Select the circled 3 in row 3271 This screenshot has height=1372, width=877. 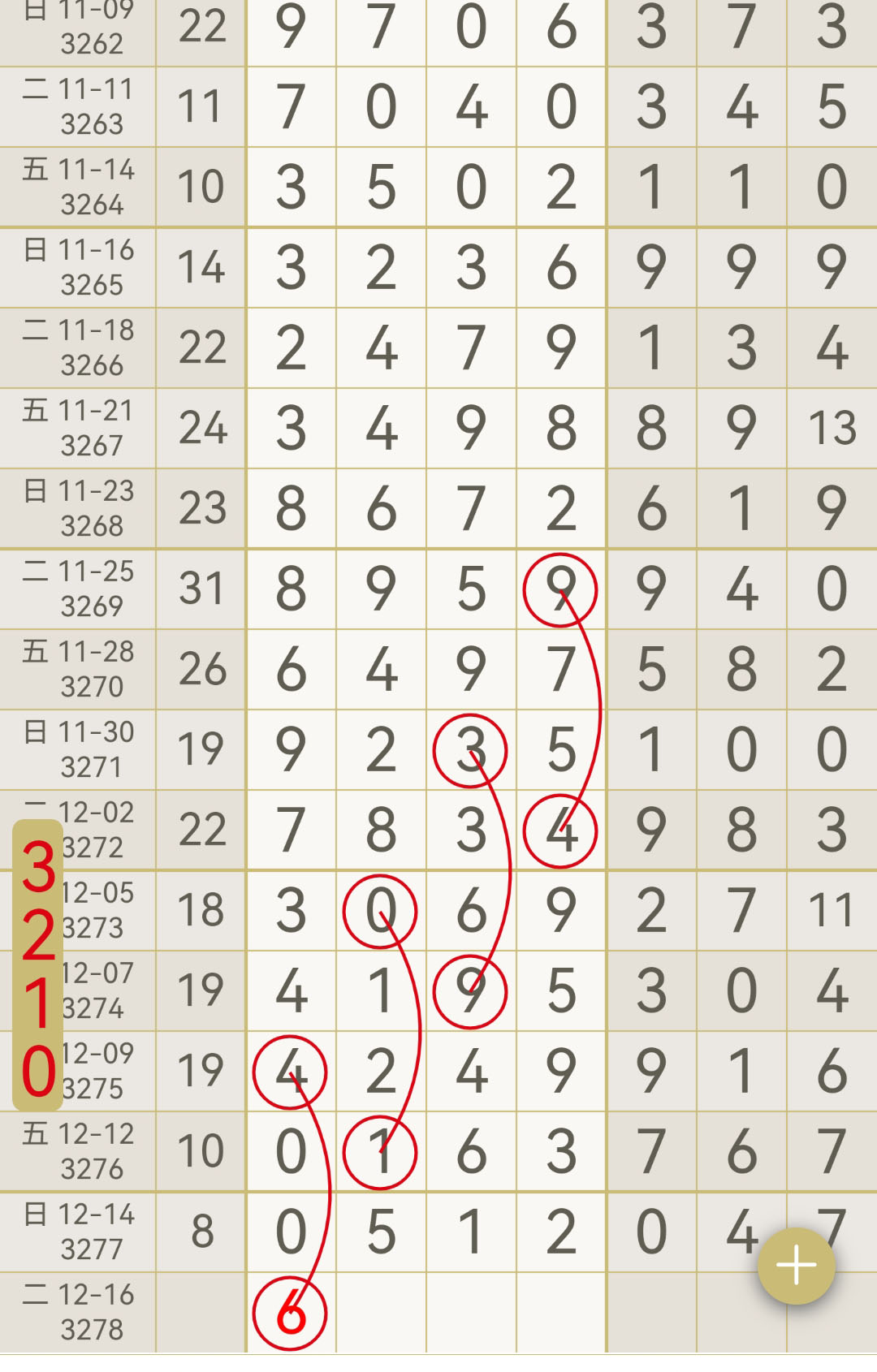click(471, 748)
